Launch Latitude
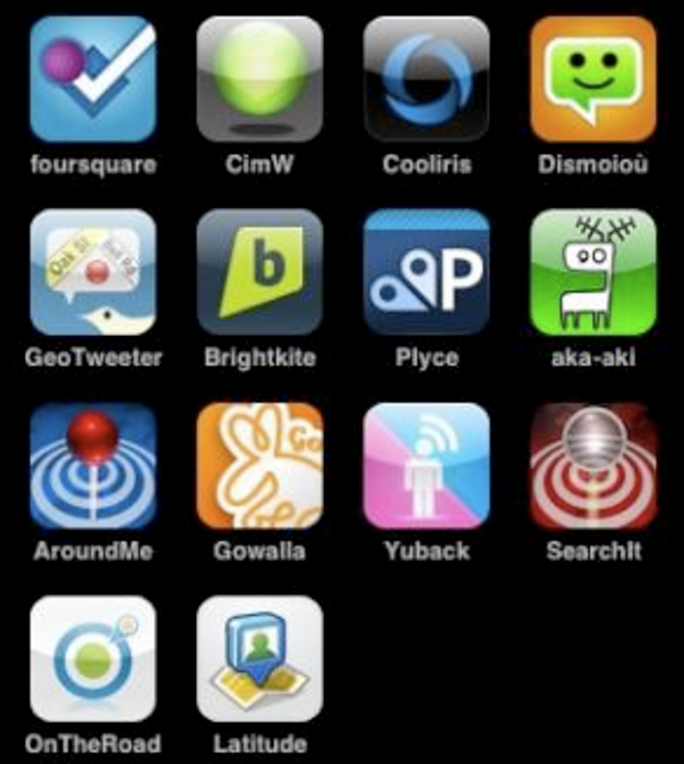The height and width of the screenshot is (764, 684). click(260, 659)
